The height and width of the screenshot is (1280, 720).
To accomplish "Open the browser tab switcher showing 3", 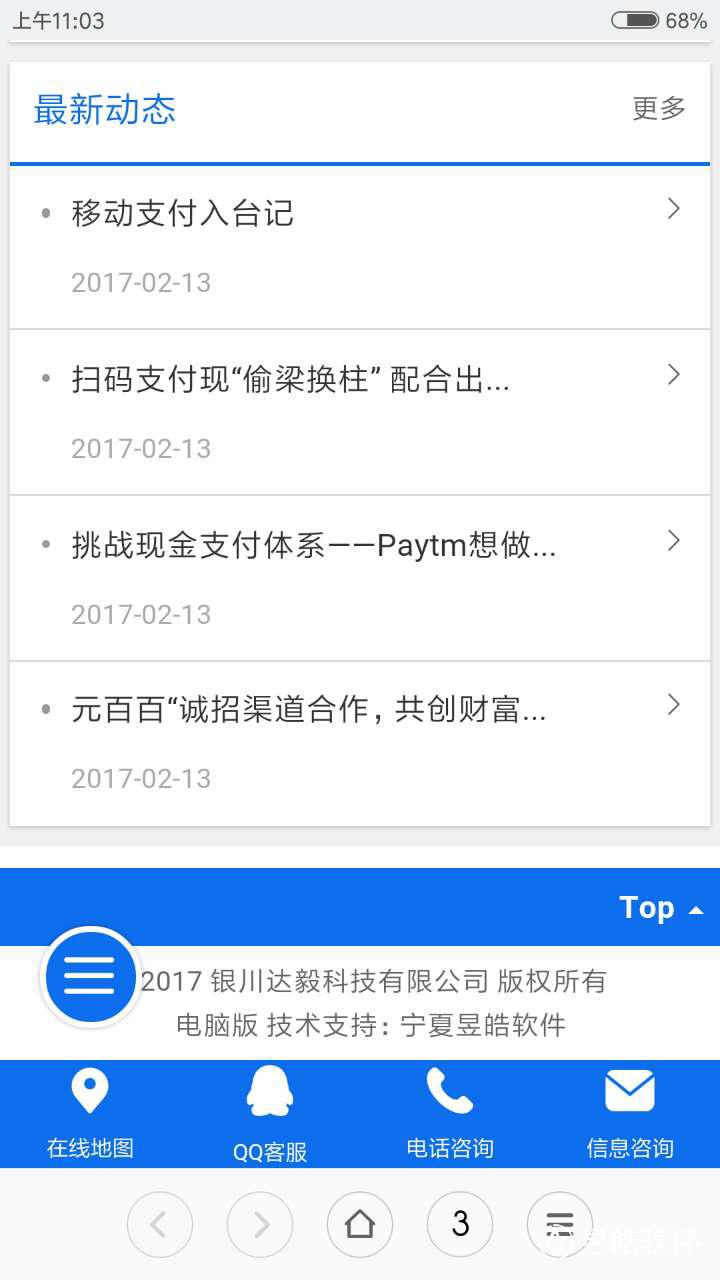I will click(460, 1224).
